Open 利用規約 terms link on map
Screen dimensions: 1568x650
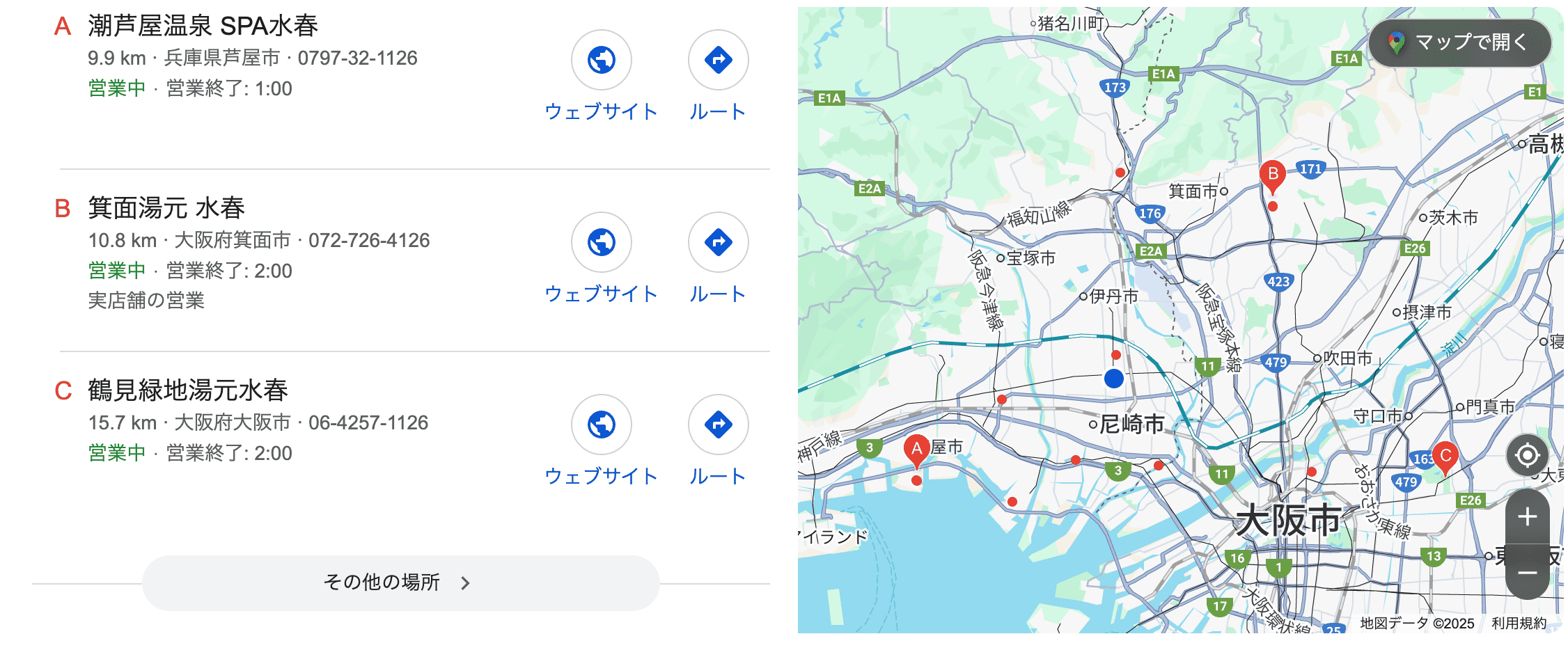[x=1519, y=624]
